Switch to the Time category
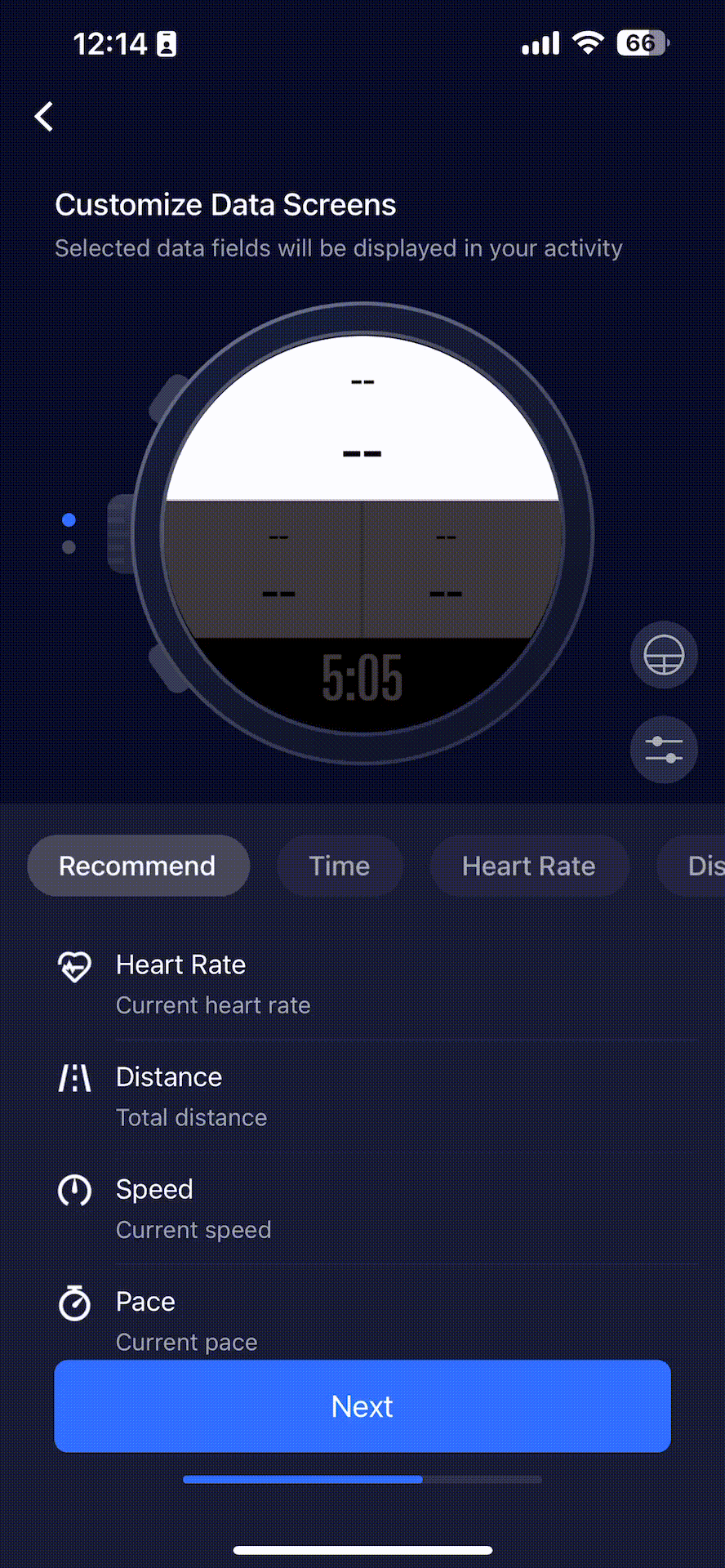 [339, 865]
